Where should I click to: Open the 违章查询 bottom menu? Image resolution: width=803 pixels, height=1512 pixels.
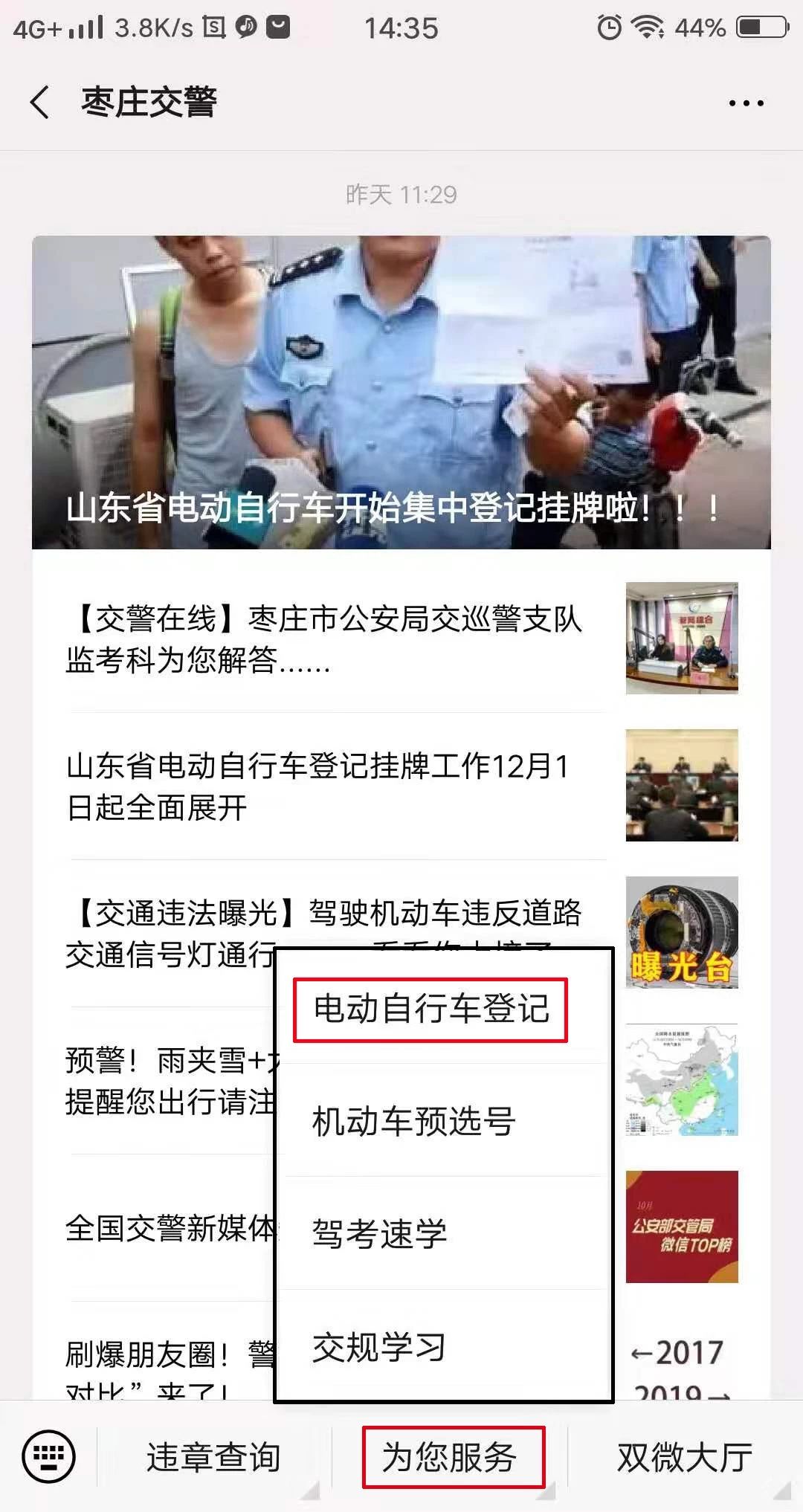[213, 1457]
